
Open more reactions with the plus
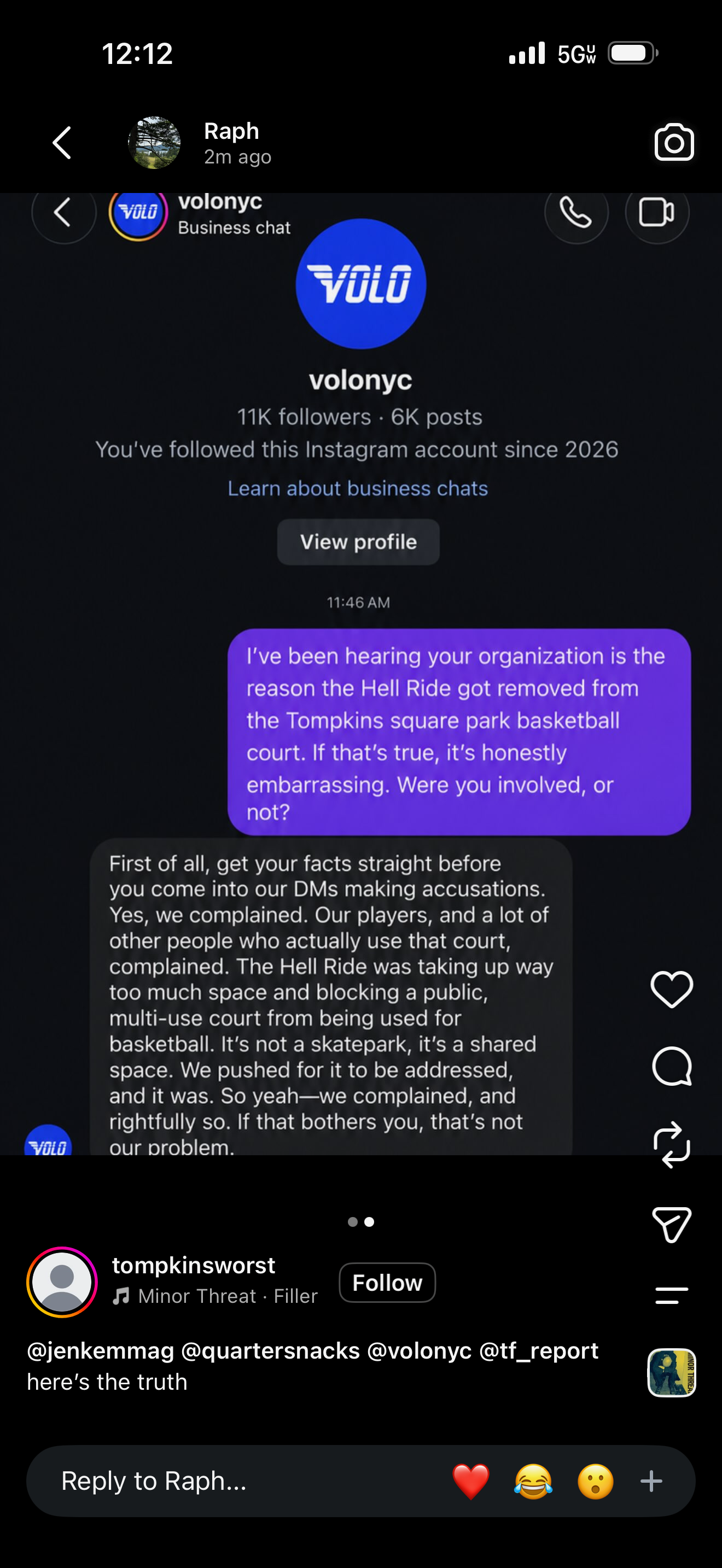point(651,1481)
